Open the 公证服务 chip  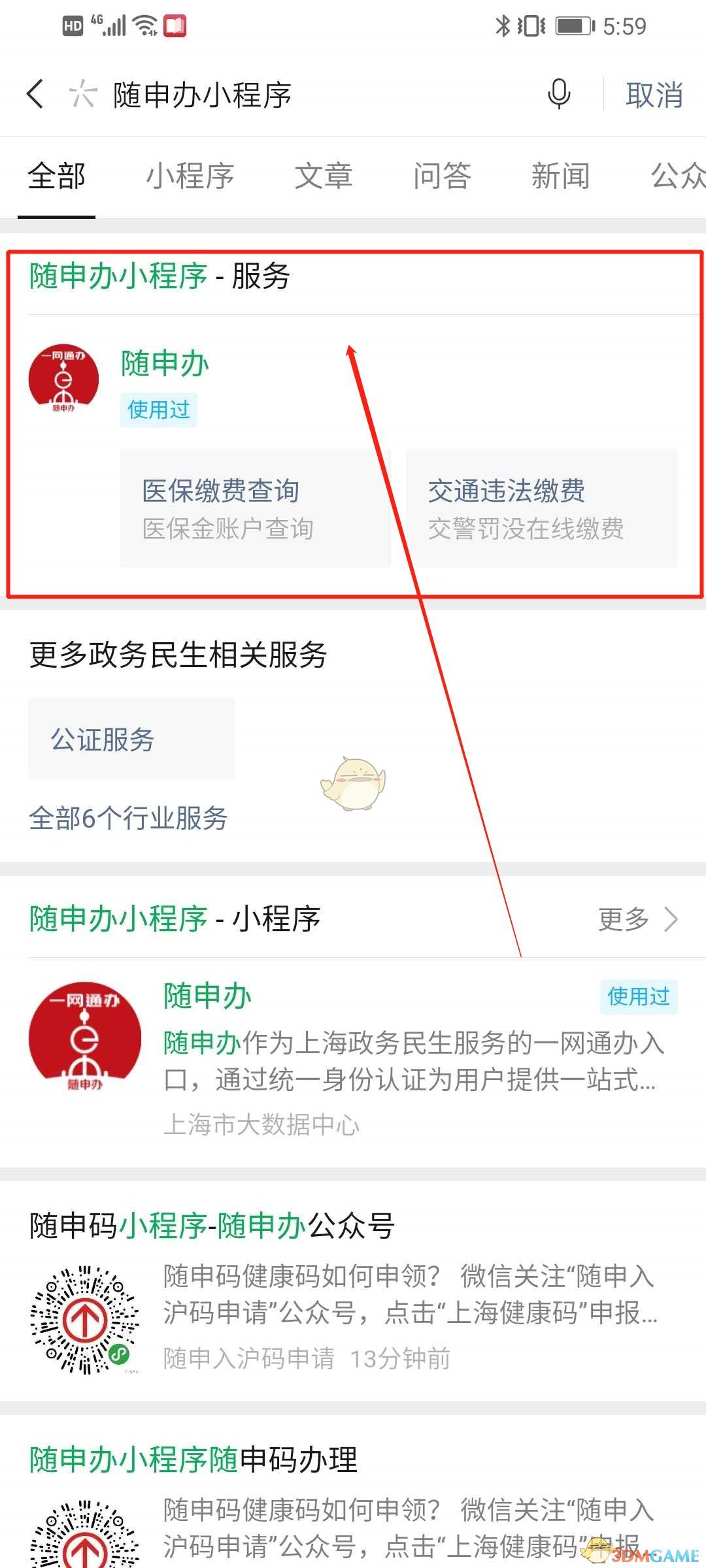(x=131, y=739)
